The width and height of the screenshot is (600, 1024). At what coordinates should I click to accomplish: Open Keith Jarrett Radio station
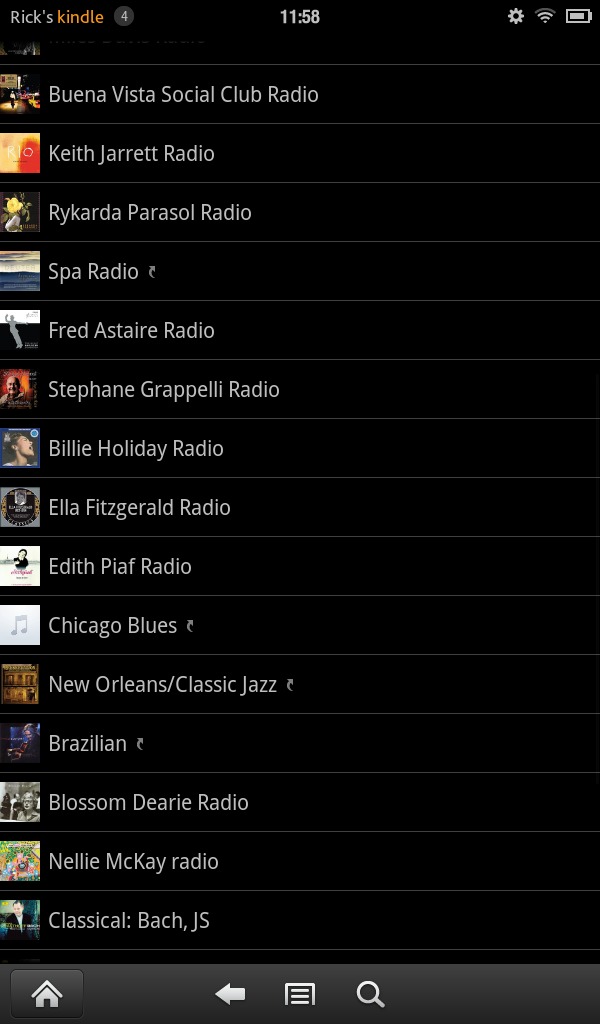pyautogui.click(x=300, y=153)
